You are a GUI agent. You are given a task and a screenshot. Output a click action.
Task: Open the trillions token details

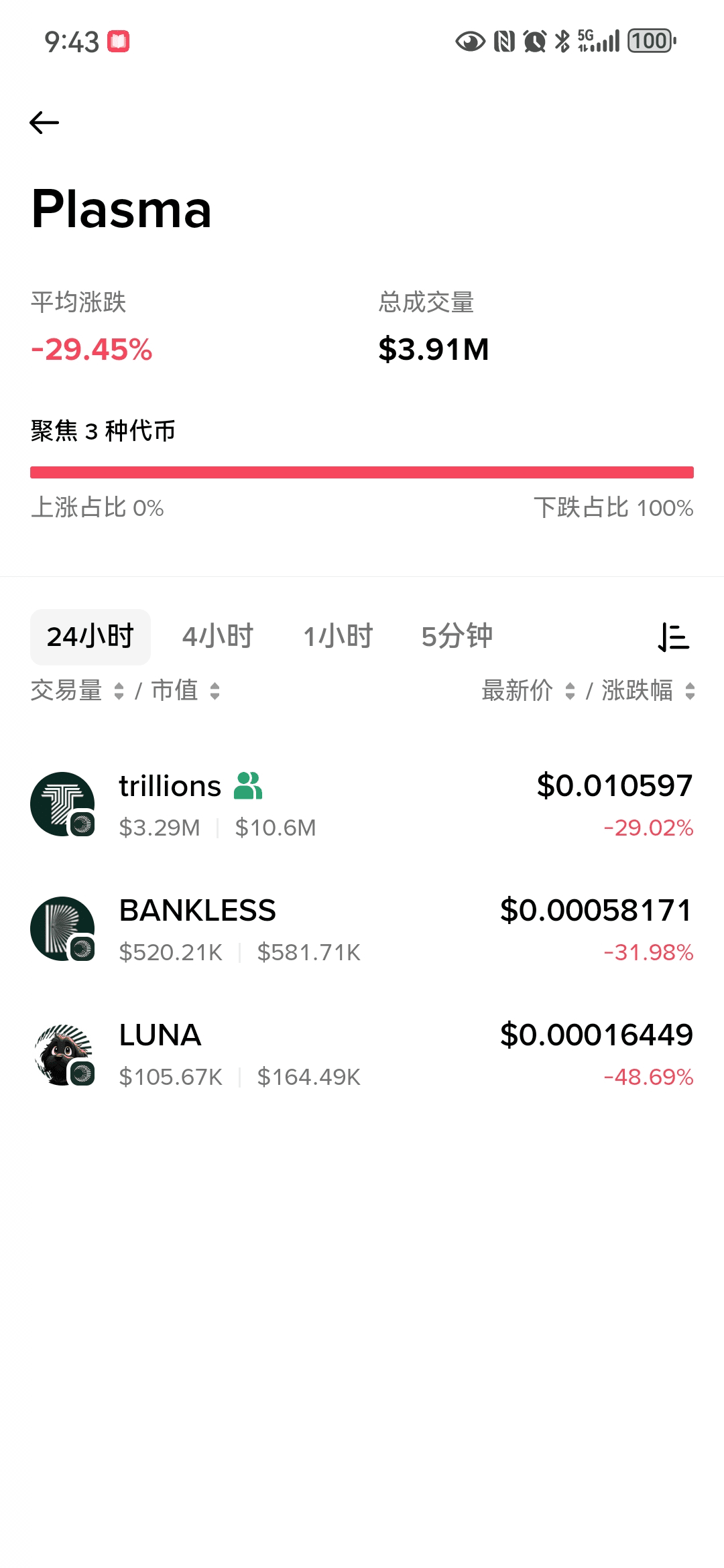[362, 805]
